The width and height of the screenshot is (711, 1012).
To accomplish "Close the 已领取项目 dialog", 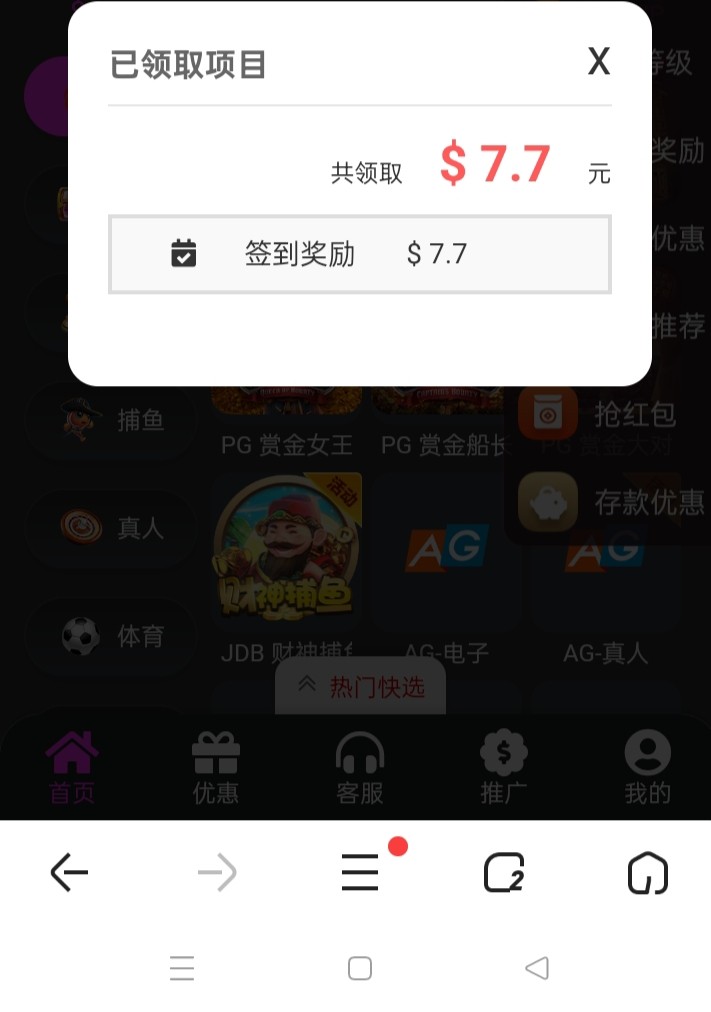I will pyautogui.click(x=598, y=62).
